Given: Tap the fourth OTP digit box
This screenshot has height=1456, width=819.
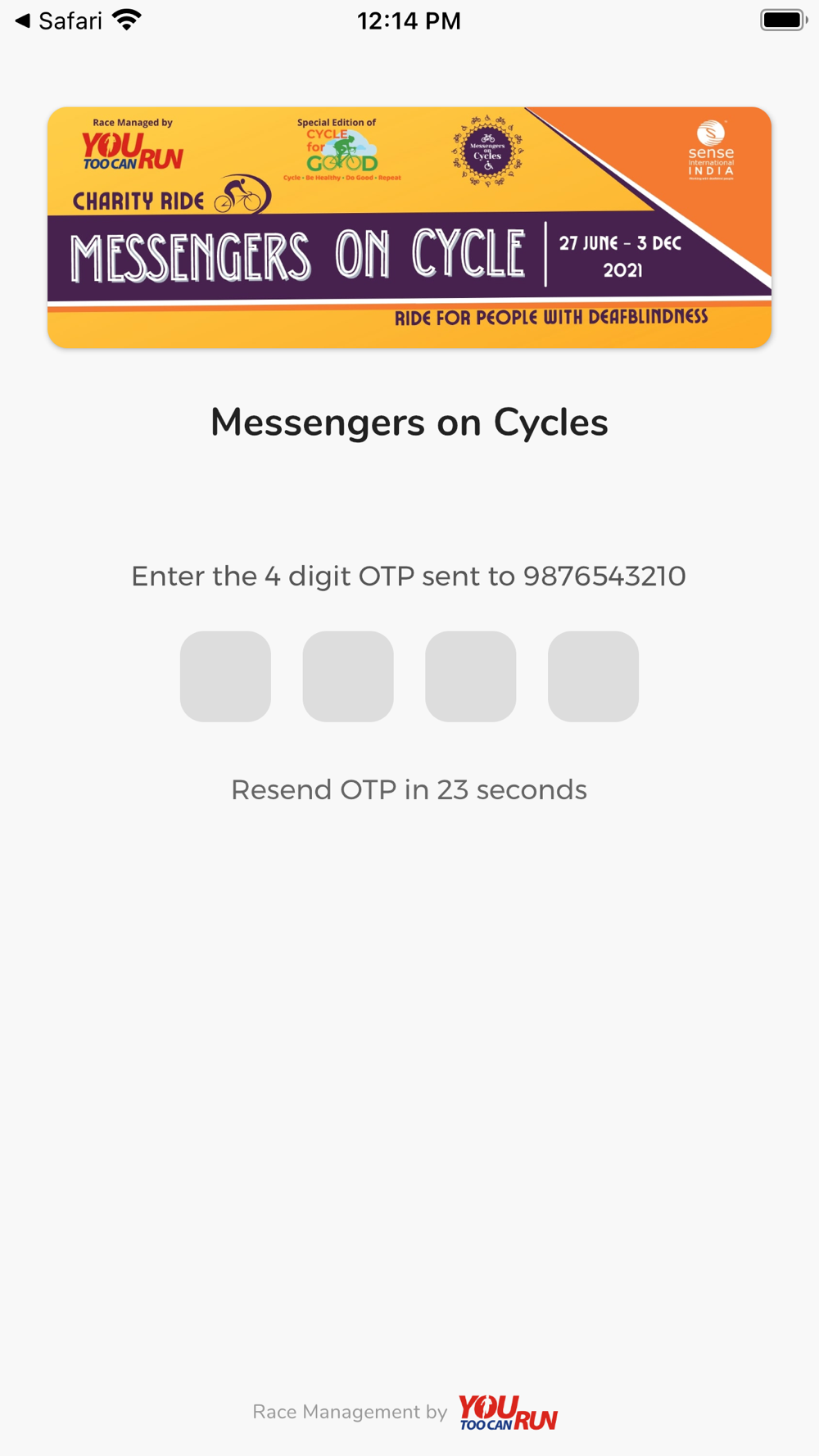Looking at the screenshot, I should click(x=593, y=676).
